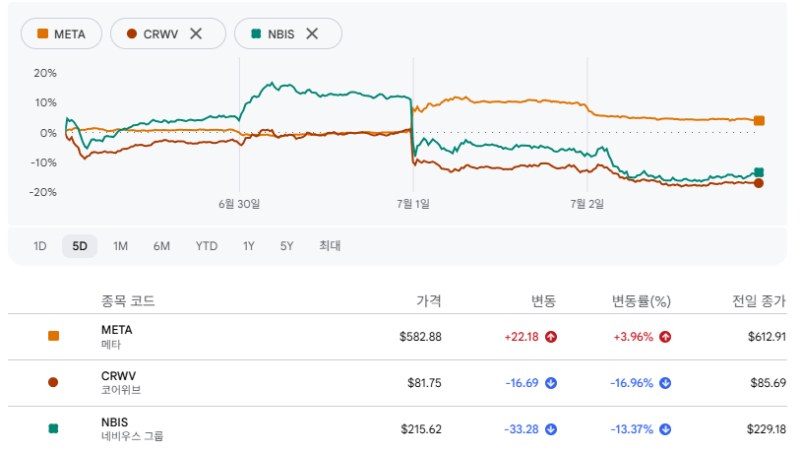Tap the CRWV chip label
This screenshot has height=453, width=800.
[x=160, y=34]
